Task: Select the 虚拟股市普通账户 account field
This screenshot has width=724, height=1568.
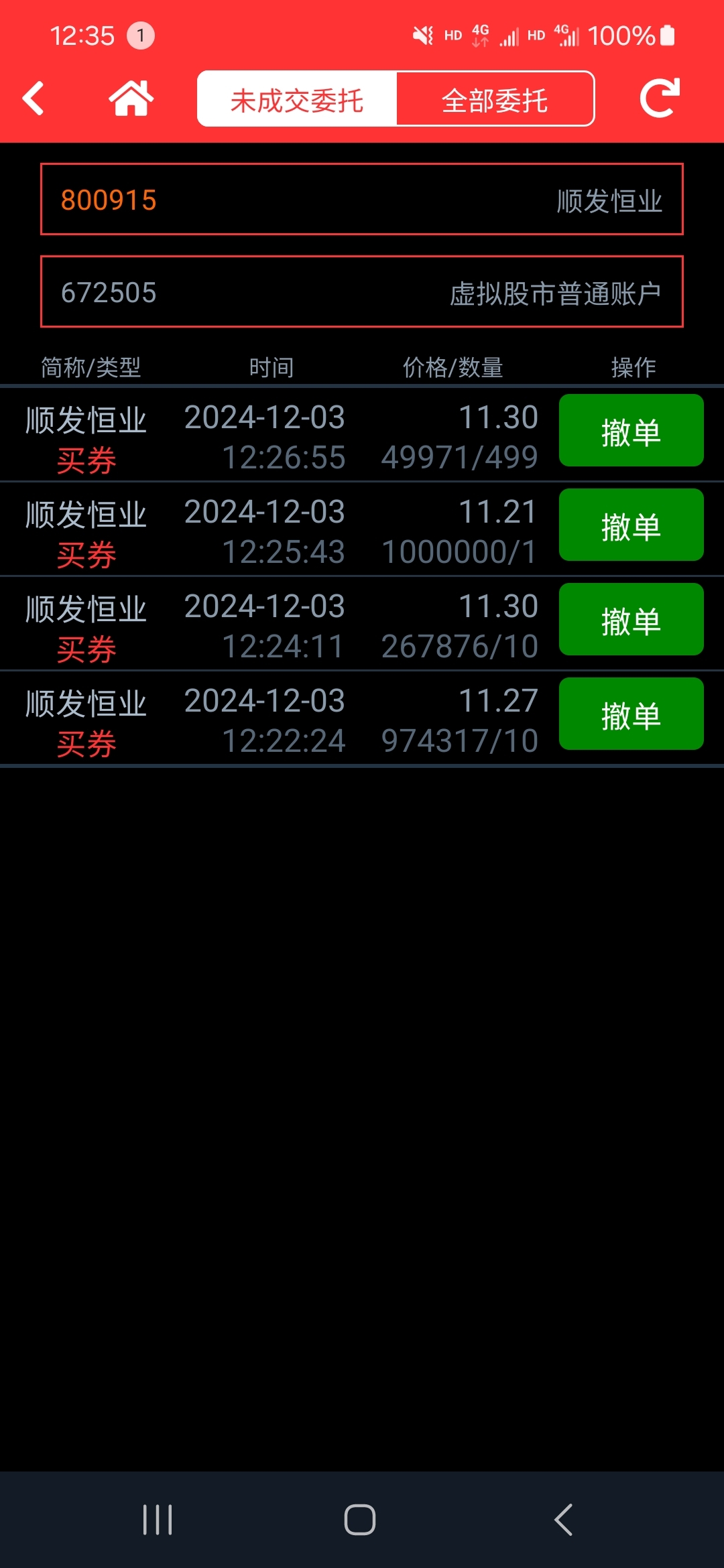Action: coord(362,291)
